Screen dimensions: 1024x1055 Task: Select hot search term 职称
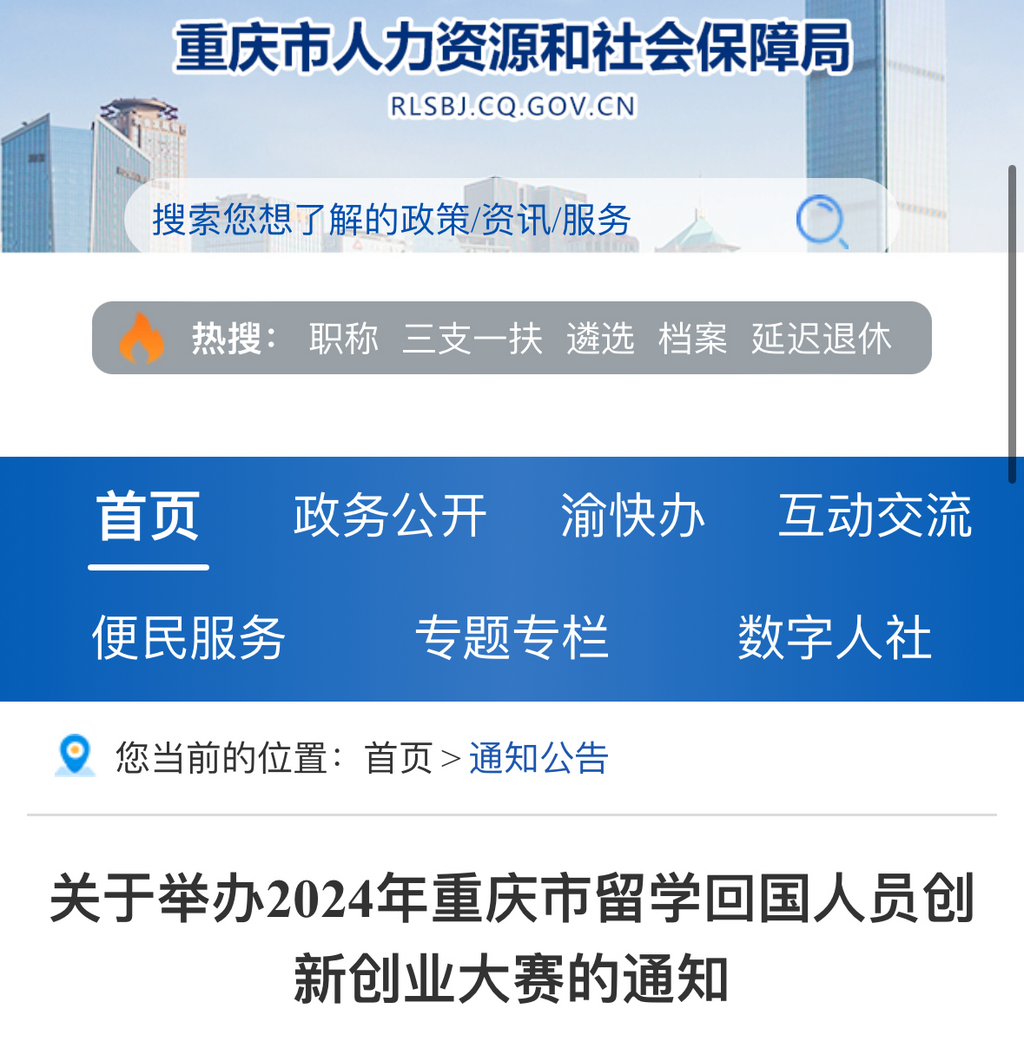tap(343, 339)
